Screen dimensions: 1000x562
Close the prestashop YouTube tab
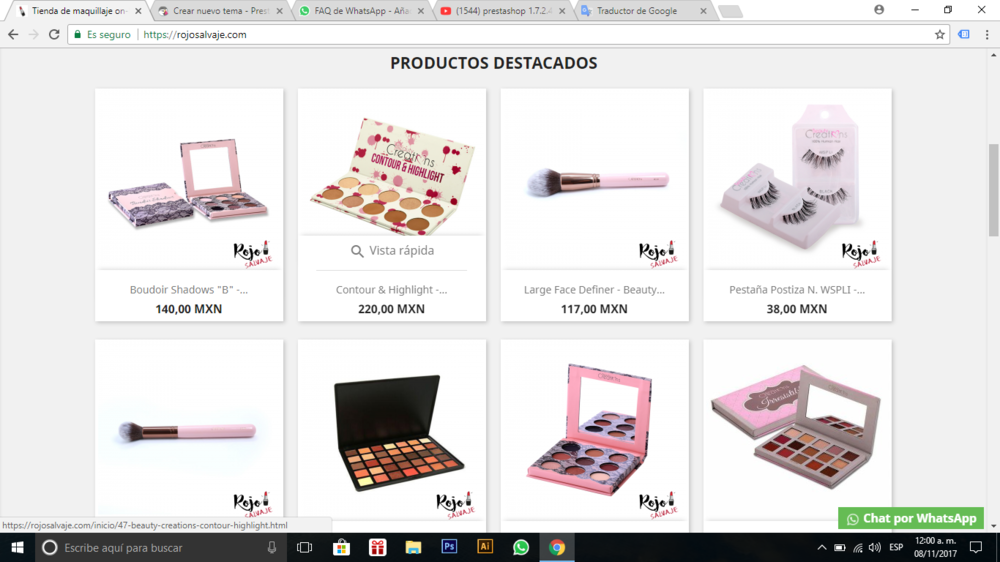point(563,11)
